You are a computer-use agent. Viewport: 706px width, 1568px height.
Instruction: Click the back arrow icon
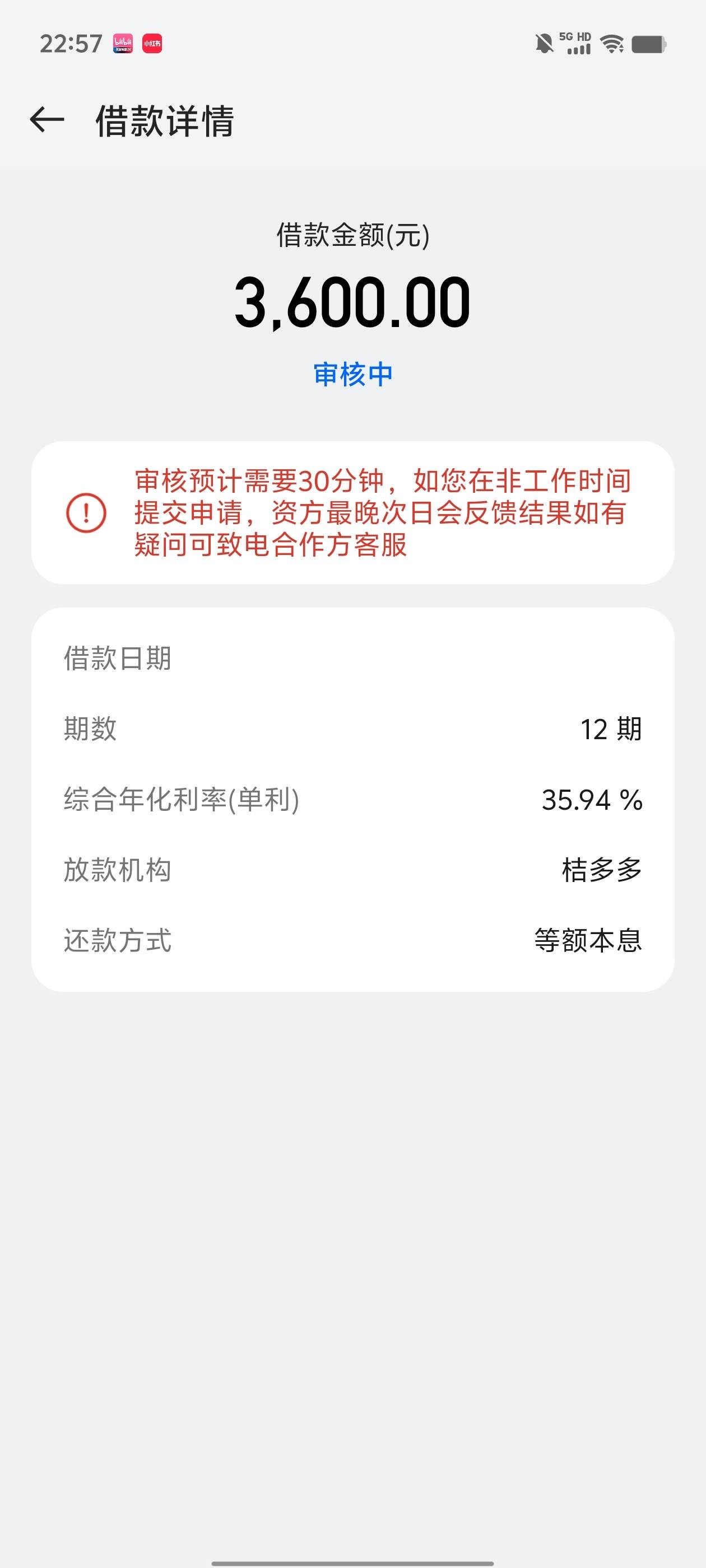[x=48, y=119]
